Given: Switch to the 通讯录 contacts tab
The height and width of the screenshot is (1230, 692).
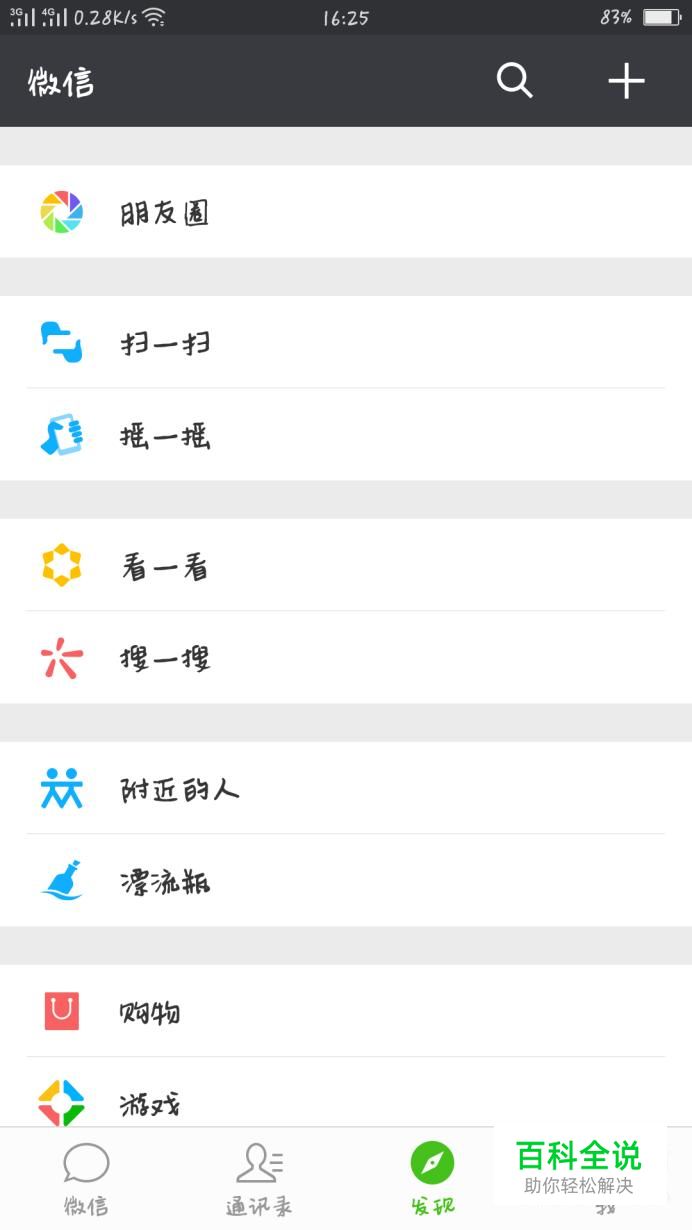Looking at the screenshot, I should pos(259,1180).
